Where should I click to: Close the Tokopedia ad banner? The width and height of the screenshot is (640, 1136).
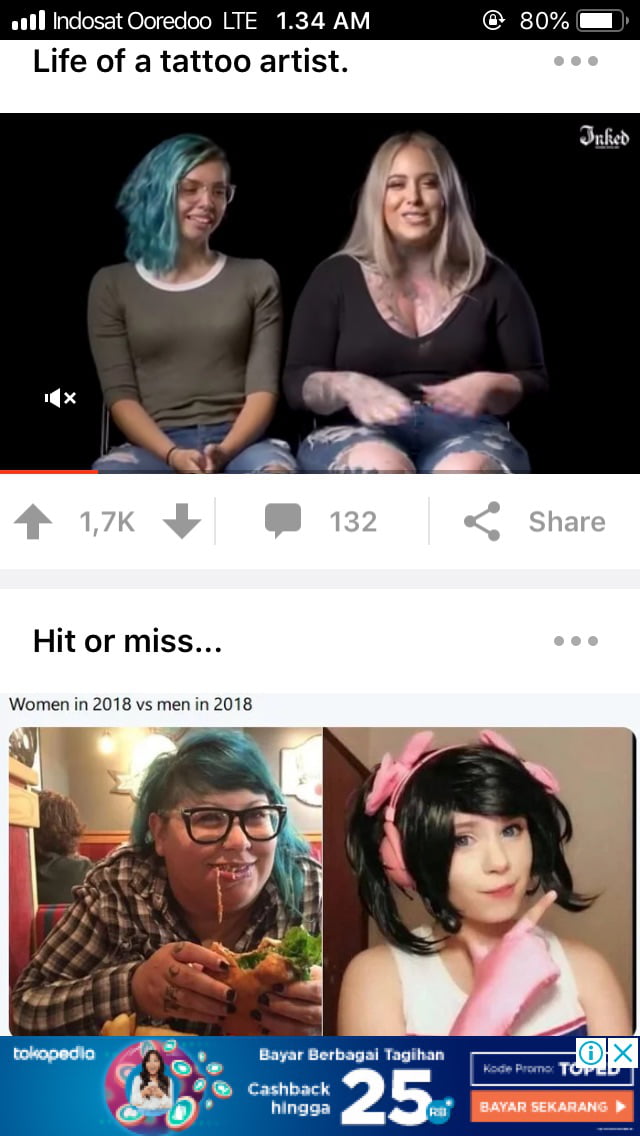(623, 1052)
